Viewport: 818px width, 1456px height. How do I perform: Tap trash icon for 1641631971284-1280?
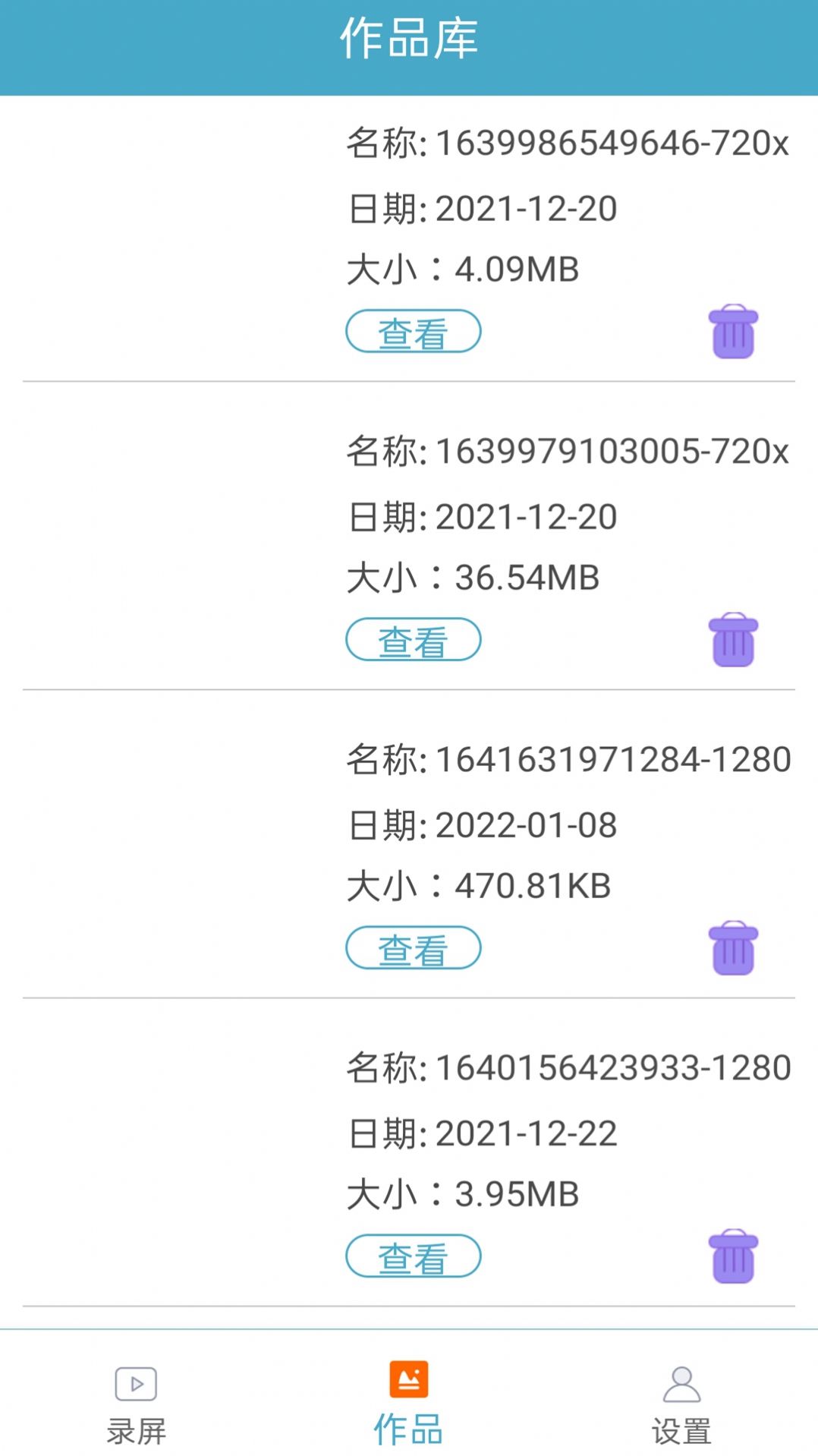[x=732, y=947]
